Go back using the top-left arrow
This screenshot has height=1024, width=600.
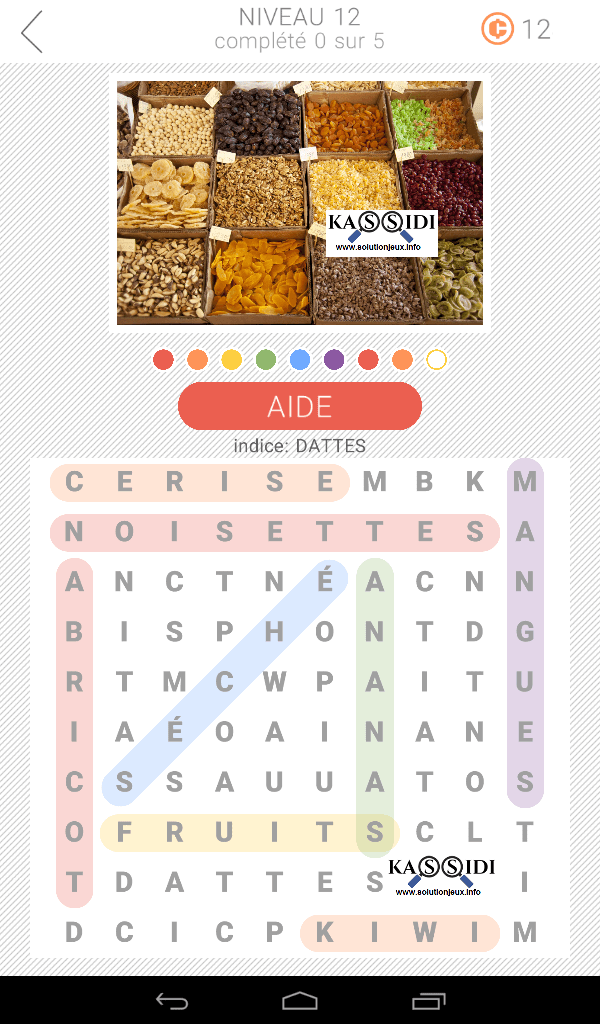32,32
